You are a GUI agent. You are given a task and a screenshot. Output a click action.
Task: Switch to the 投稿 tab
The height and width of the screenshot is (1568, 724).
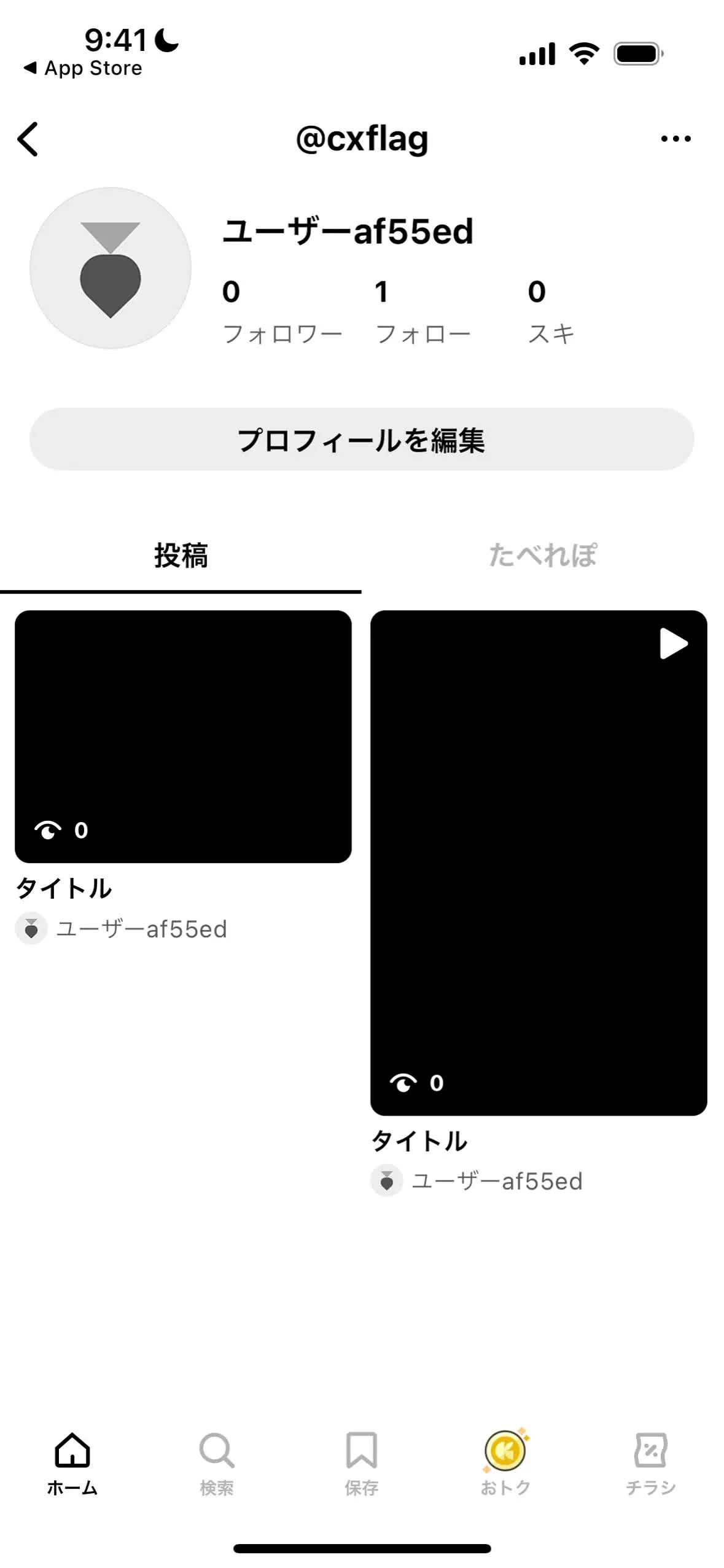[181, 556]
